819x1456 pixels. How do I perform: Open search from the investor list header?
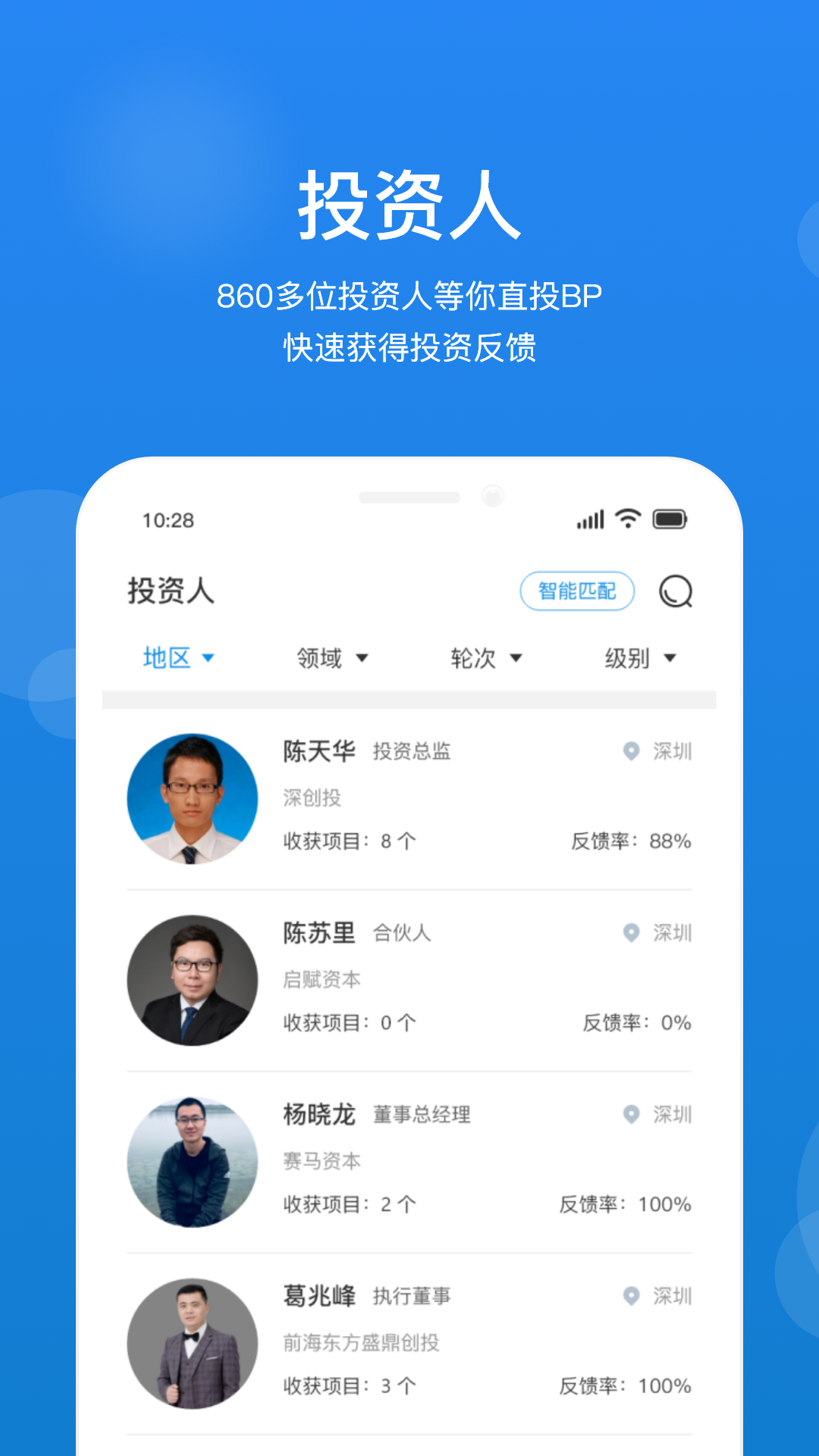tap(676, 591)
